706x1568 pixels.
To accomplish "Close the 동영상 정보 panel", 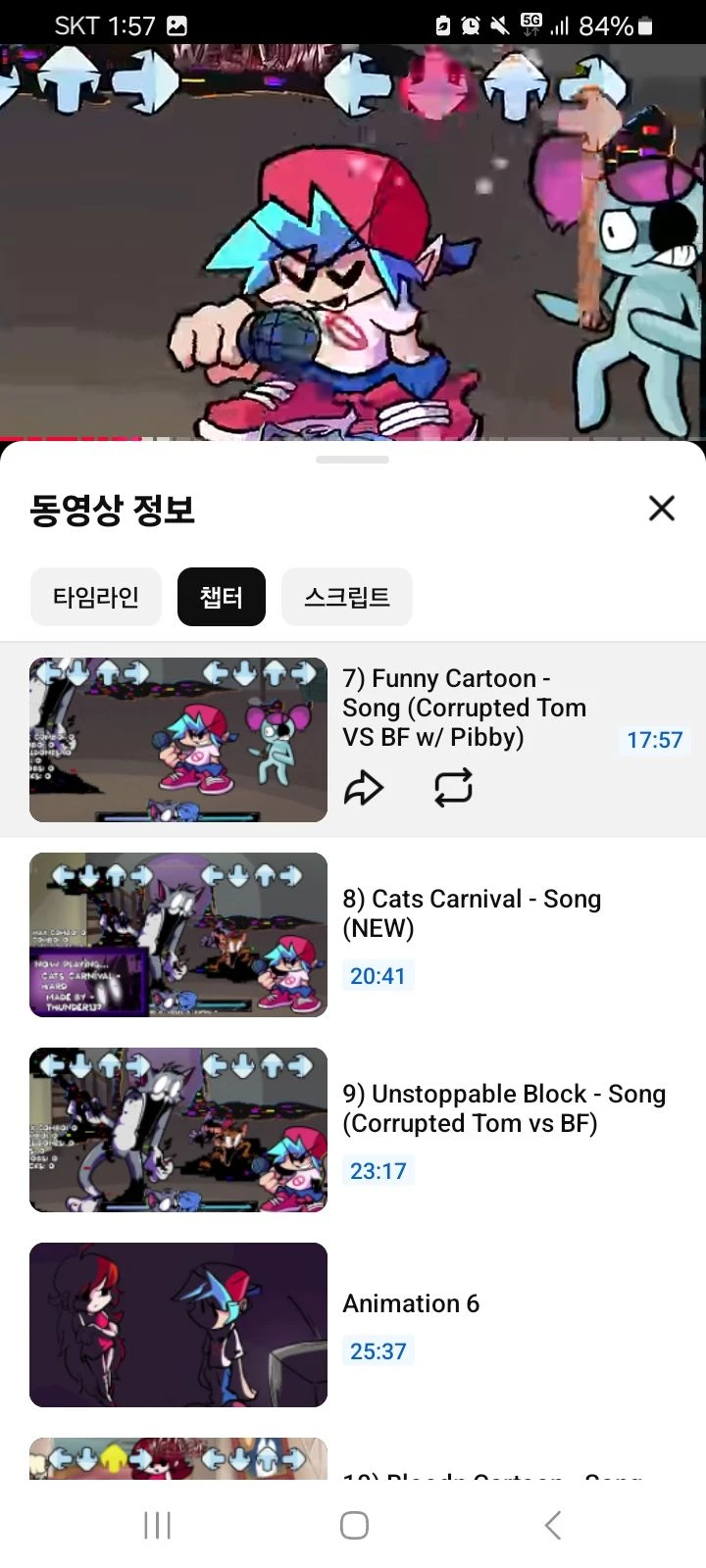I will pyautogui.click(x=662, y=508).
